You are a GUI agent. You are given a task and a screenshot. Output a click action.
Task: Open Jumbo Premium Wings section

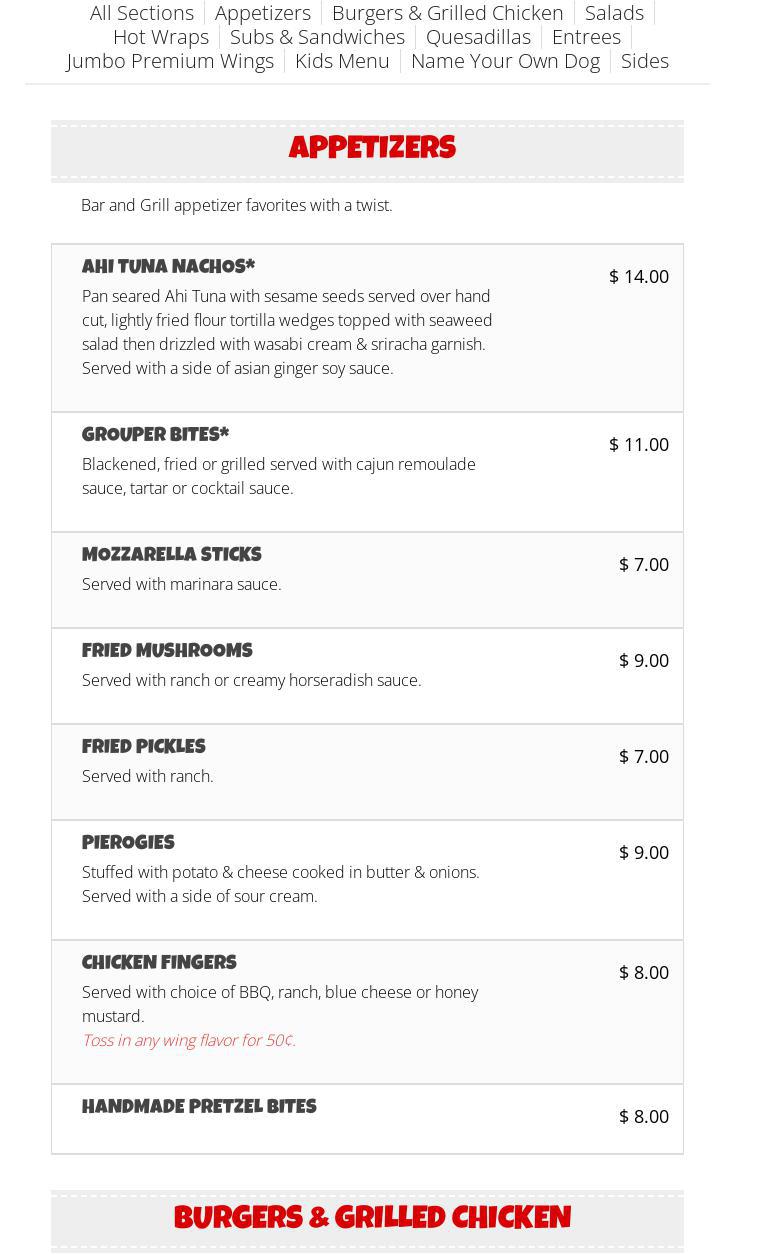coord(170,61)
